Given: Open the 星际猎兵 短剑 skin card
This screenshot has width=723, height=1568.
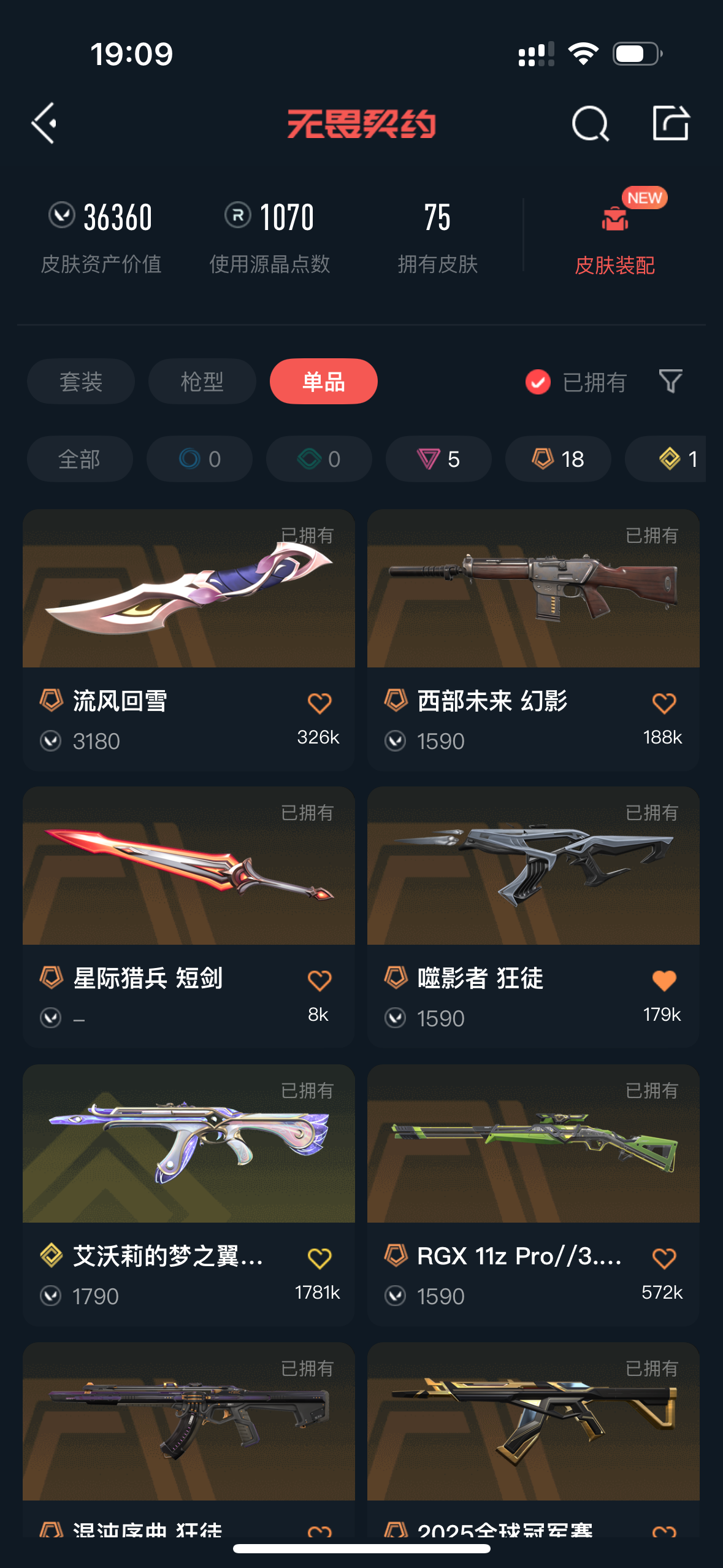Looking at the screenshot, I should (x=189, y=917).
